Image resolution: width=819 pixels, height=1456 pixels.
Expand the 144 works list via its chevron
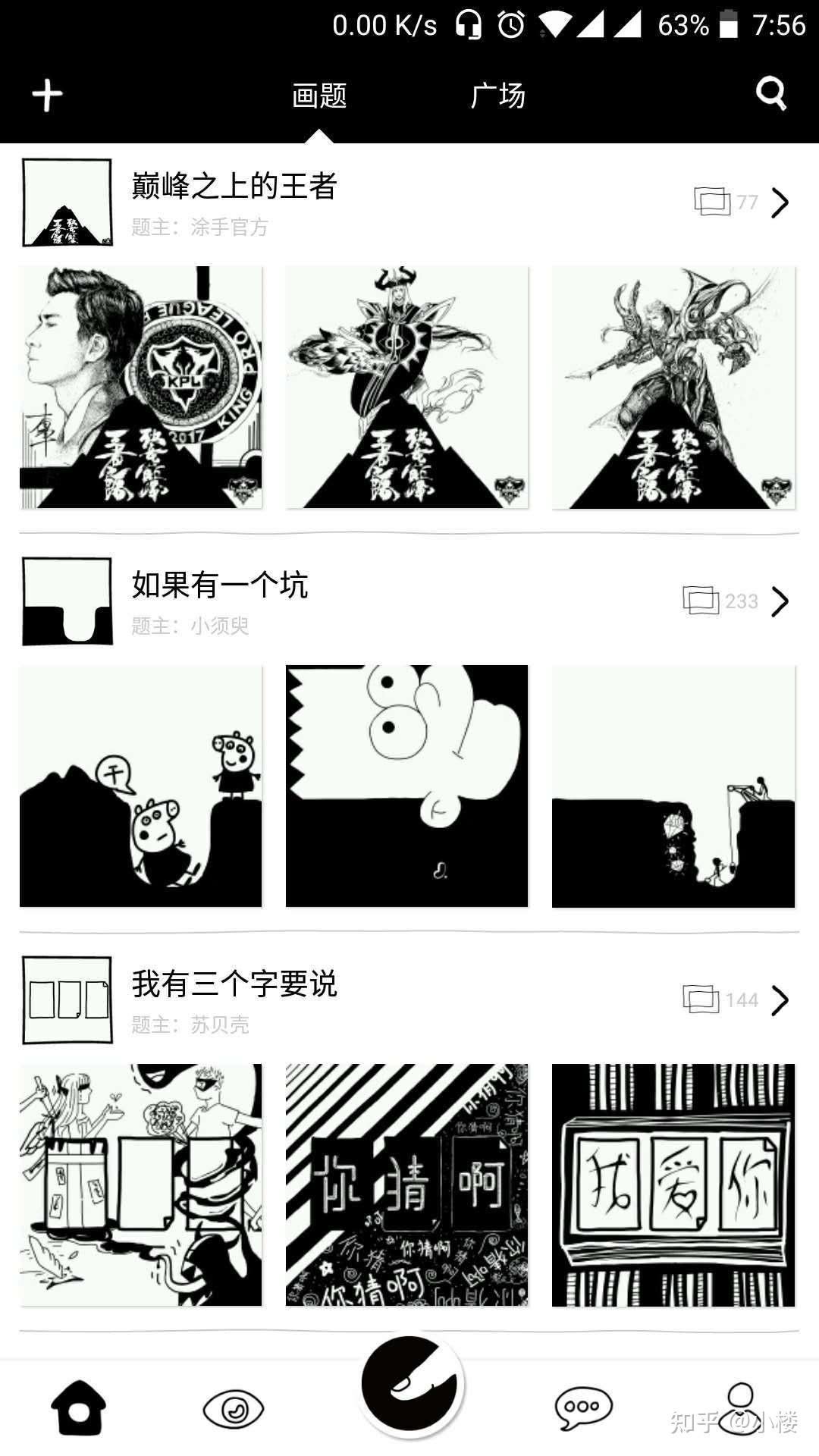780,1000
